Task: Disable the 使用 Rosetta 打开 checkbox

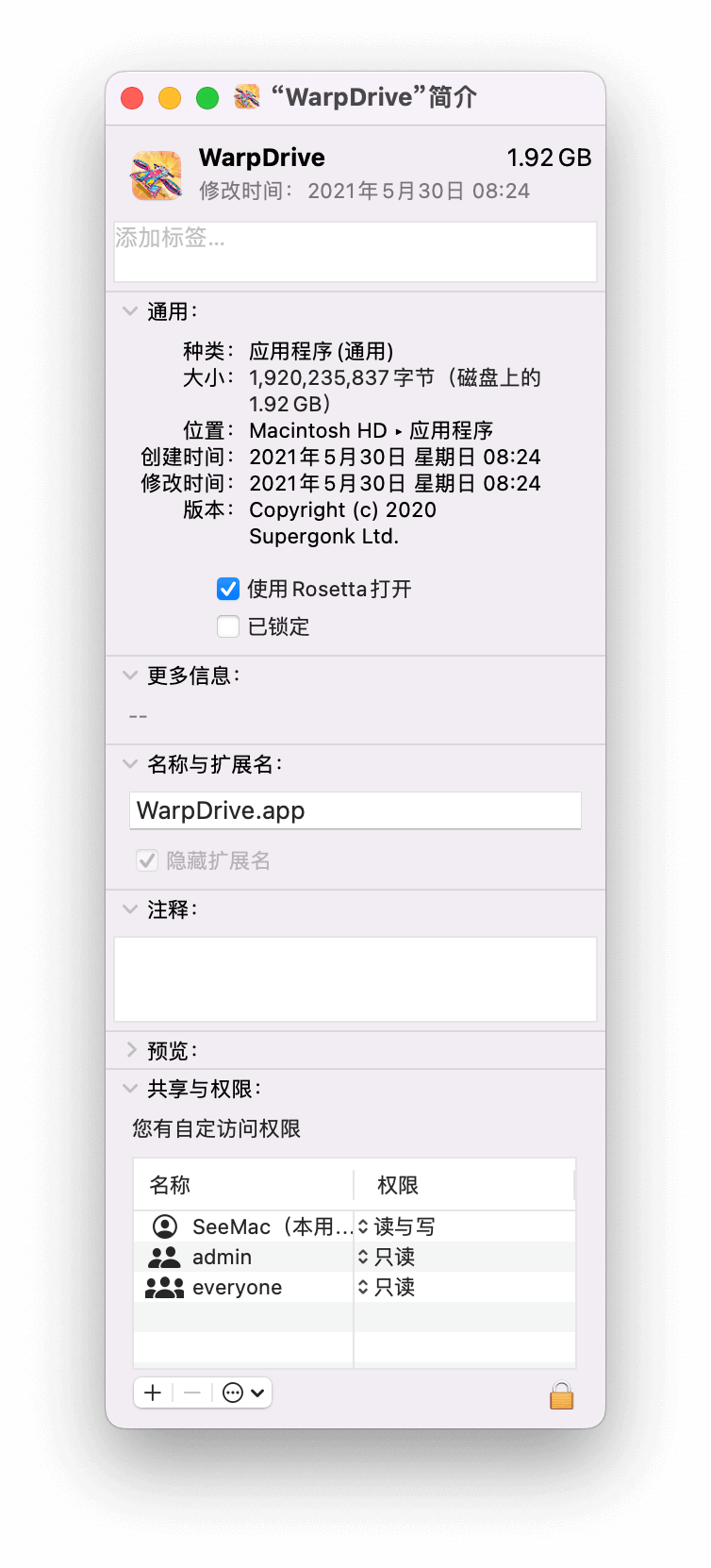Action: pyautogui.click(x=227, y=588)
